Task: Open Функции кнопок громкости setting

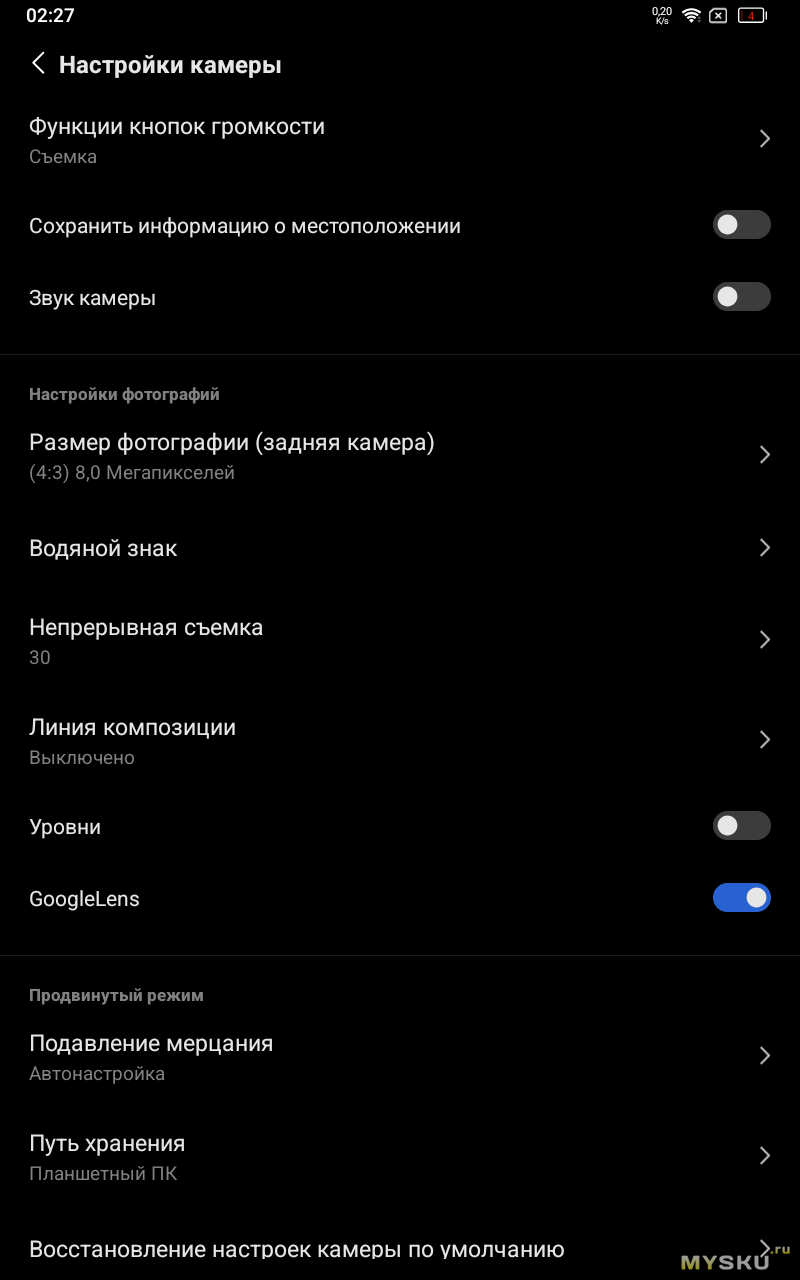Action: coord(400,139)
